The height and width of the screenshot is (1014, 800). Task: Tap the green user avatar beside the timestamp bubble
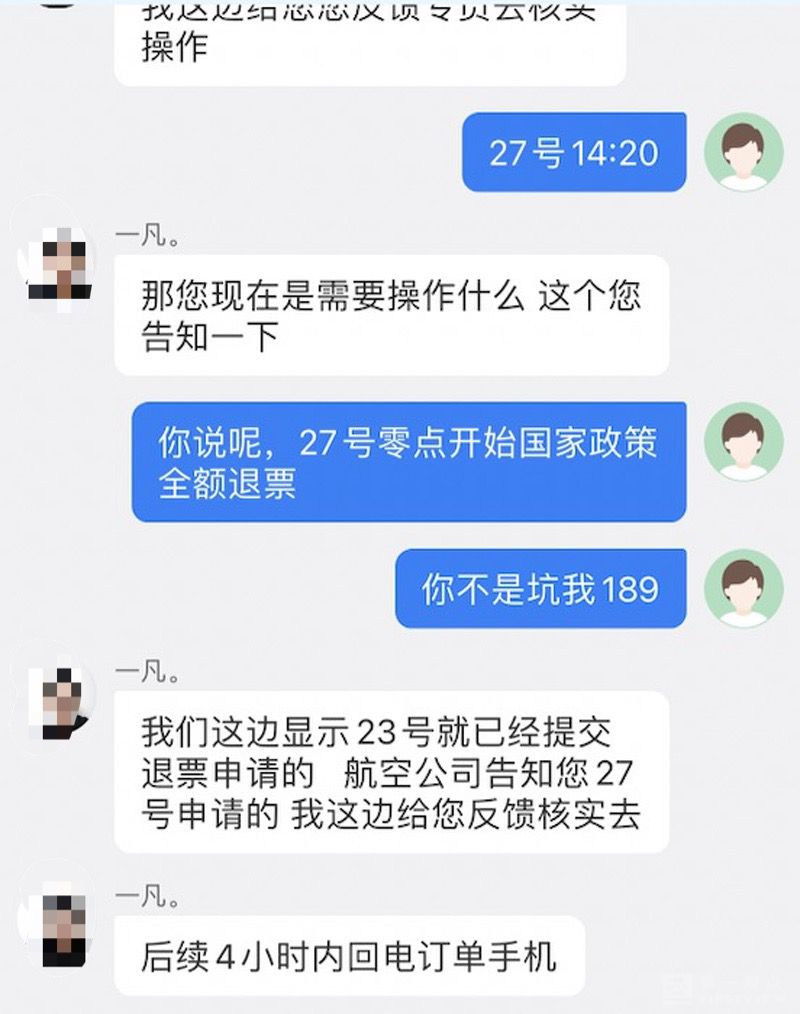click(742, 153)
